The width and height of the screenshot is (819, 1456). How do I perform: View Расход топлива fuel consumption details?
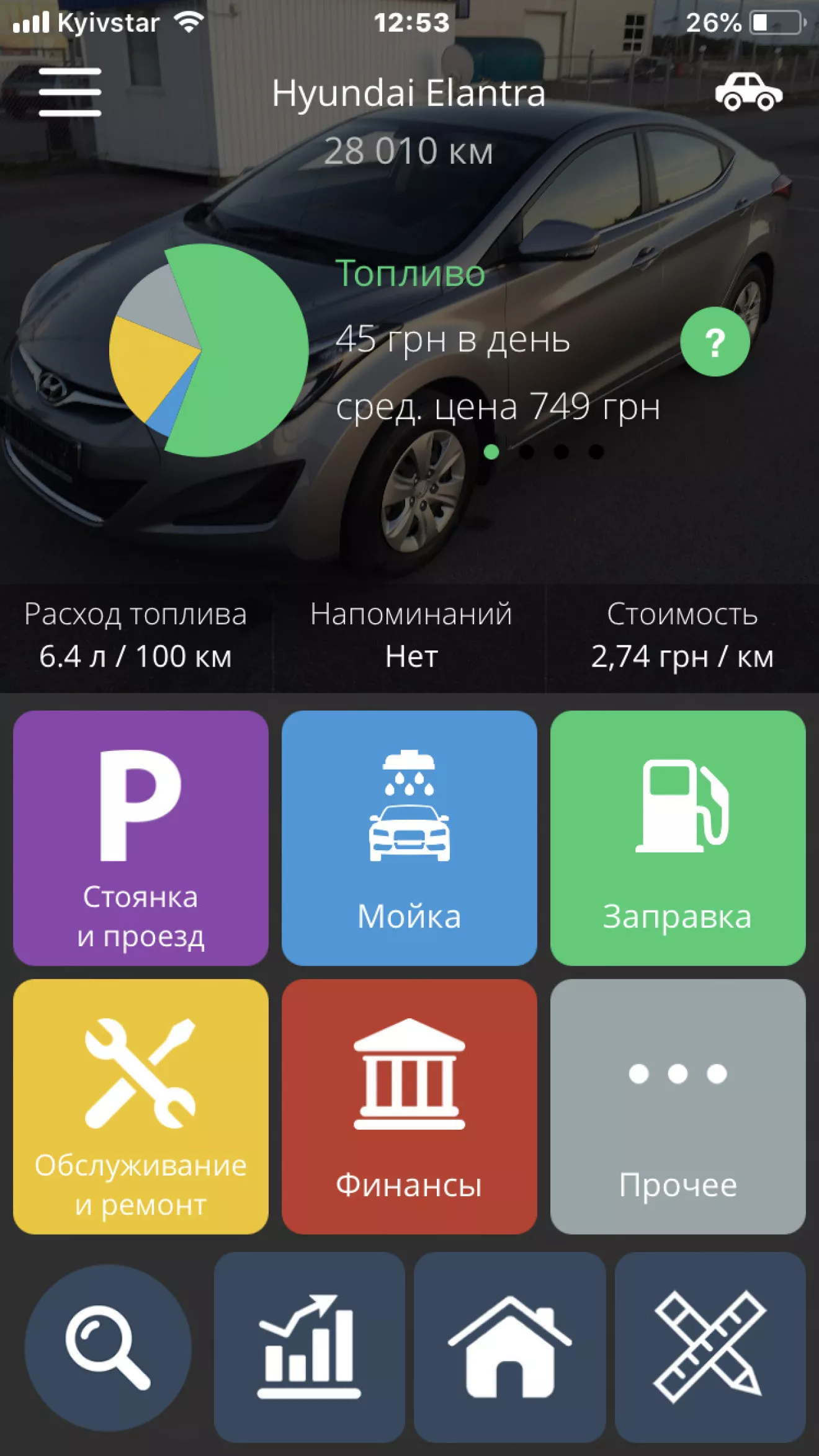135,636
